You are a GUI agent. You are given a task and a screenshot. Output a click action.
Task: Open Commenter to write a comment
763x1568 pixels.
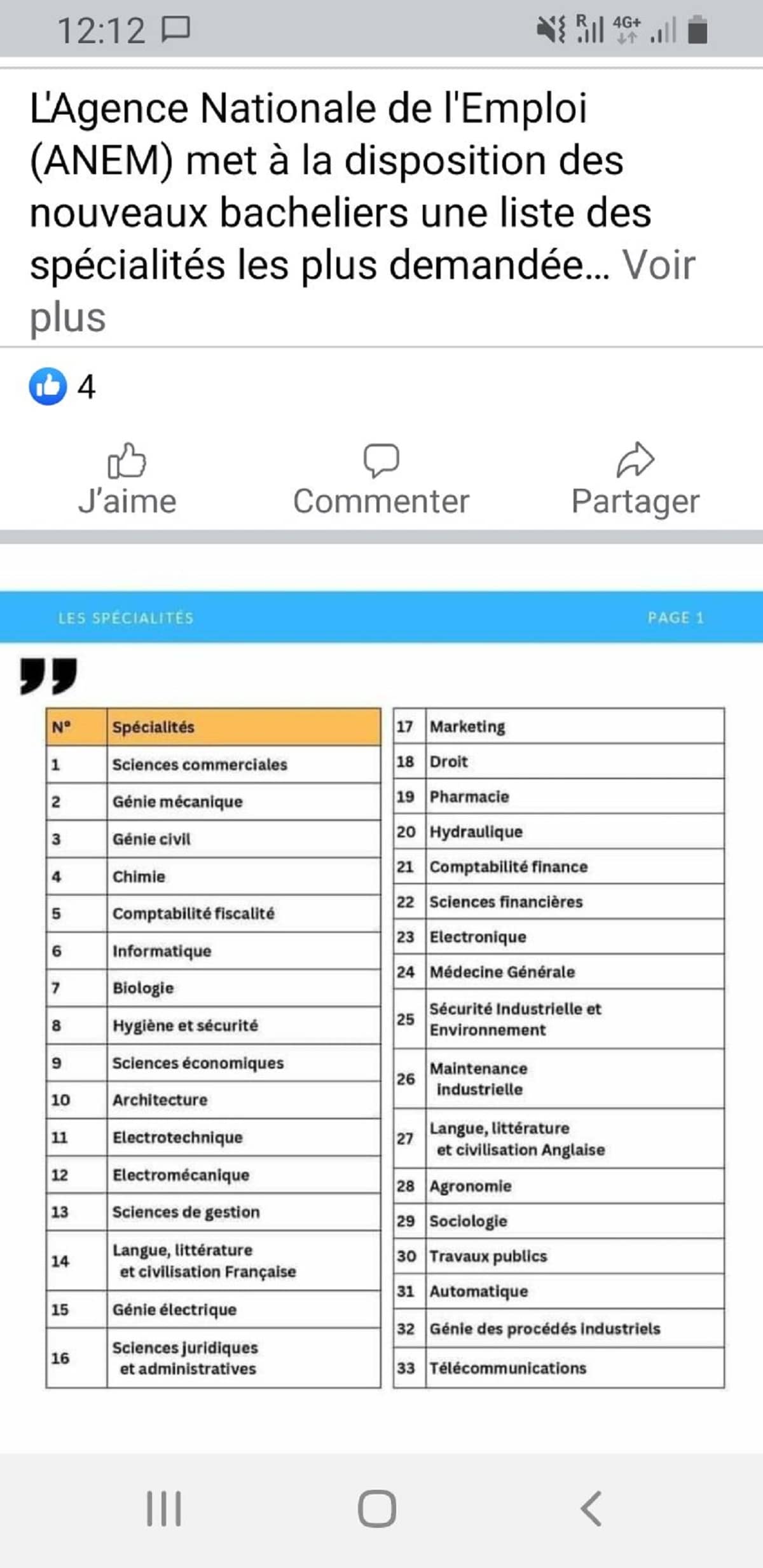tap(381, 480)
